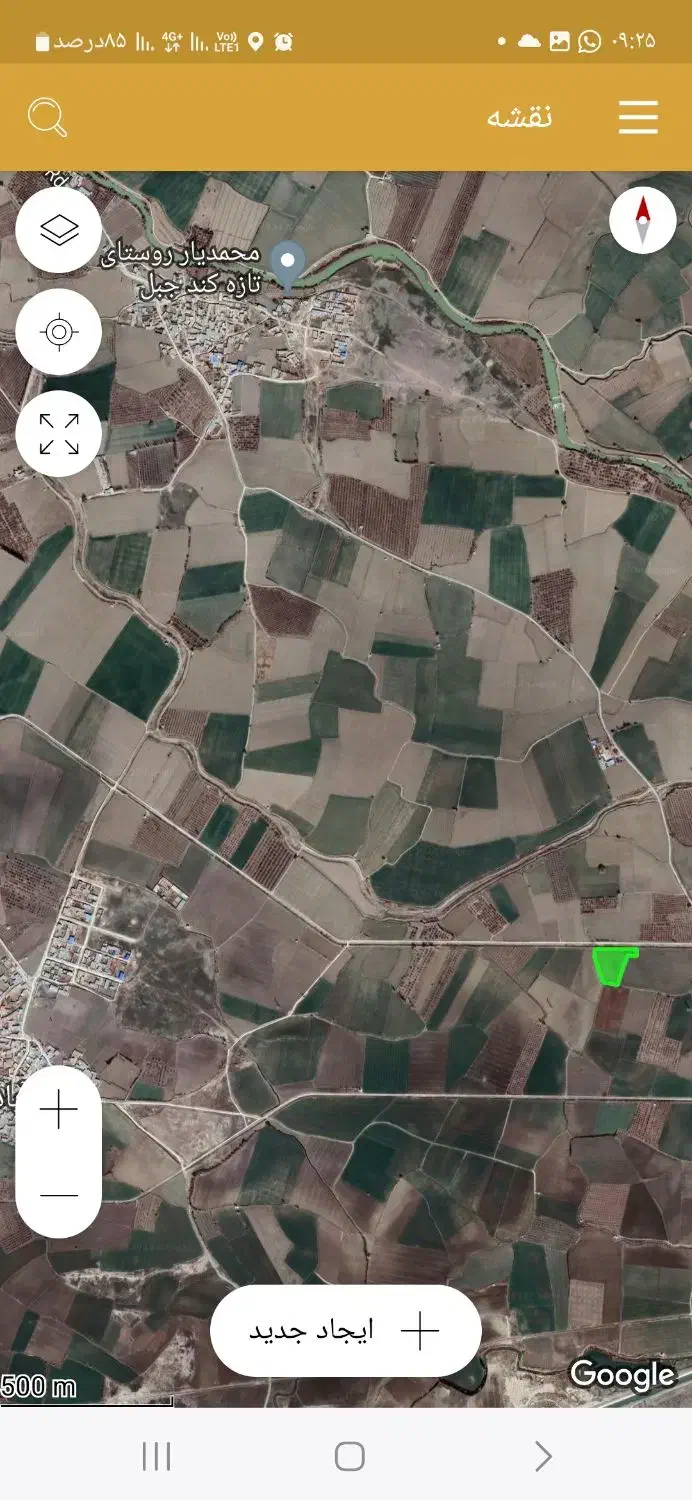Image resolution: width=692 pixels, height=1500 pixels.
Task: Zoom out with the minus button
Action: click(59, 1195)
